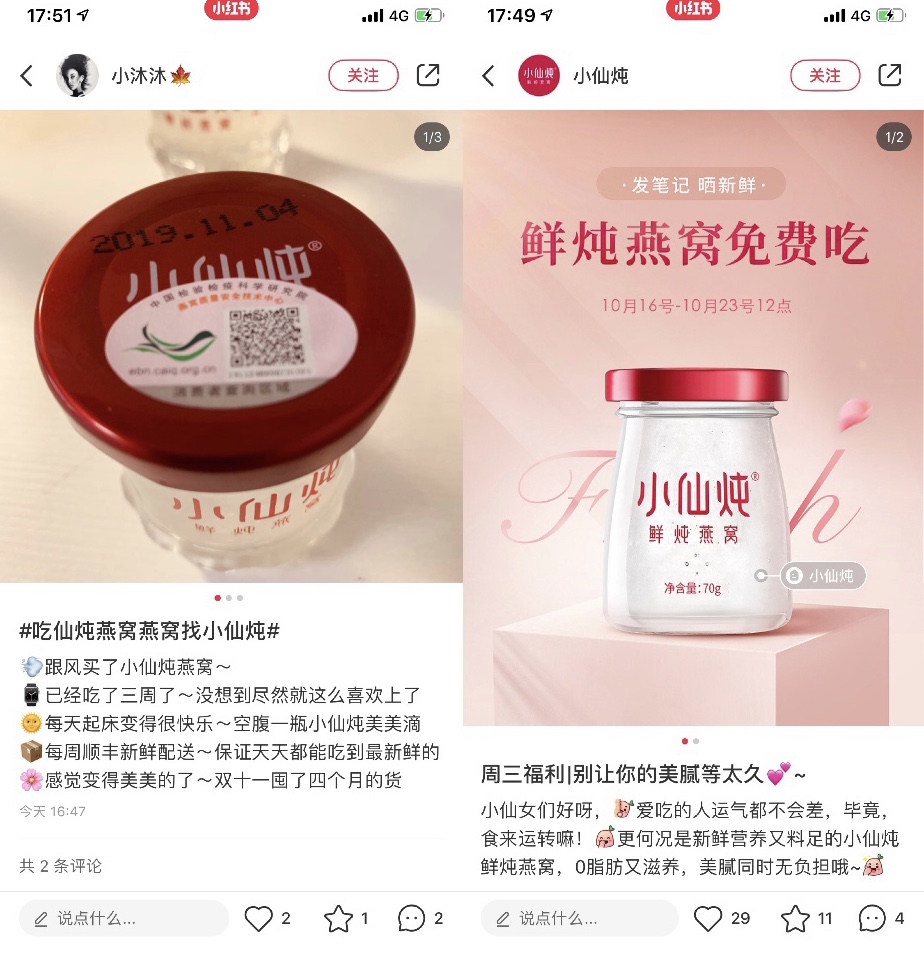
Task: Go back from 小沐沐's post
Action: (x=27, y=76)
